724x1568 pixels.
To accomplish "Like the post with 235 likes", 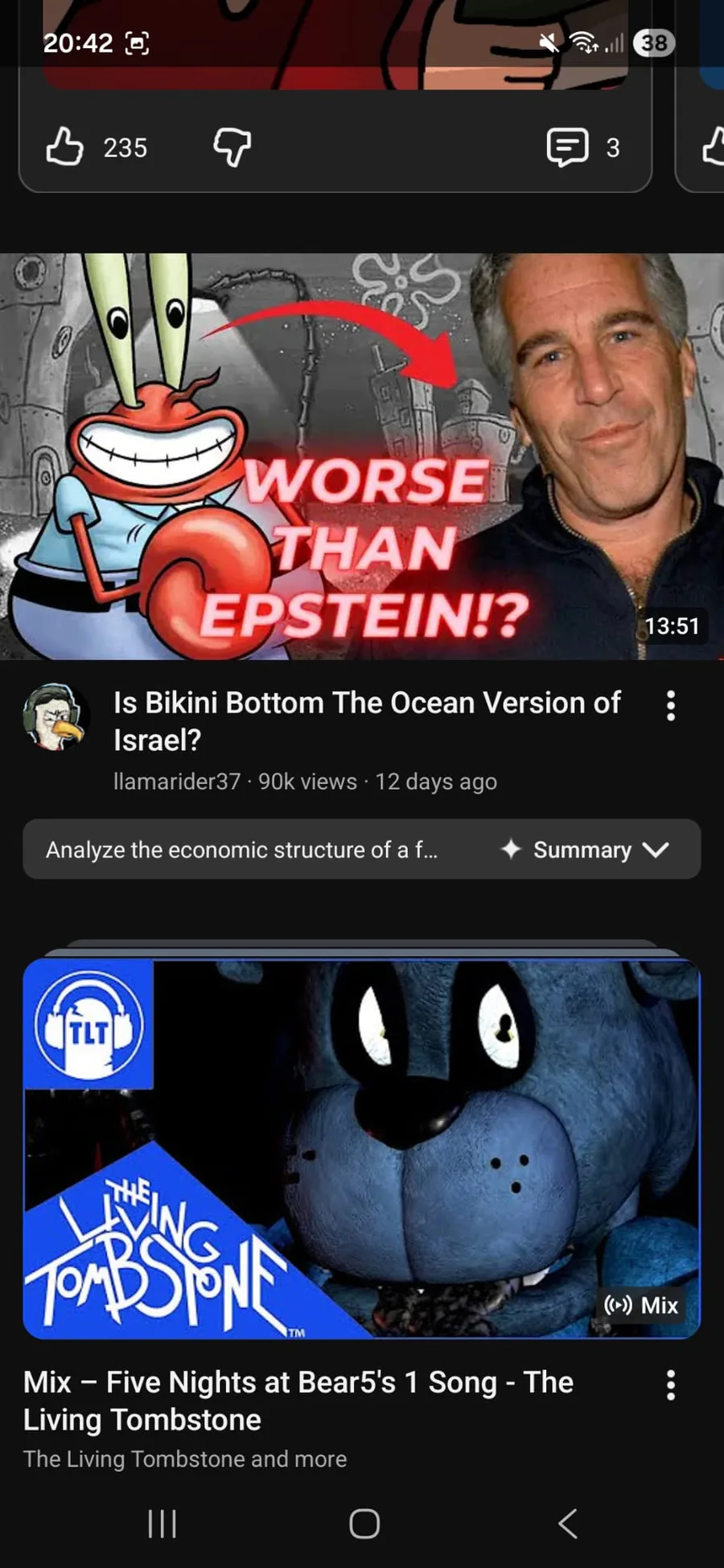I will coord(66,147).
